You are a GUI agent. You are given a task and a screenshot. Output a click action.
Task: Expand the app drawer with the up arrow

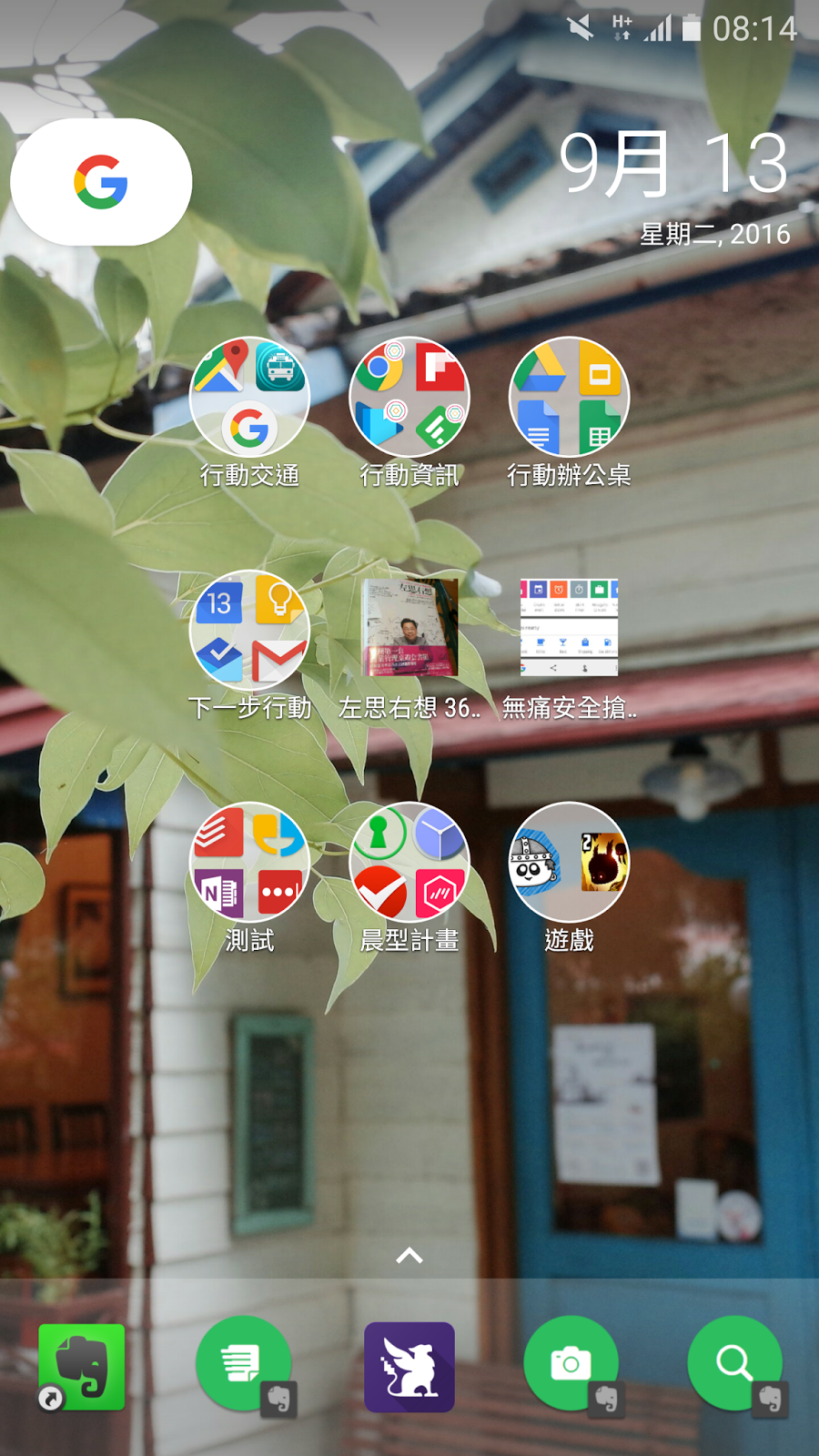point(409,1256)
